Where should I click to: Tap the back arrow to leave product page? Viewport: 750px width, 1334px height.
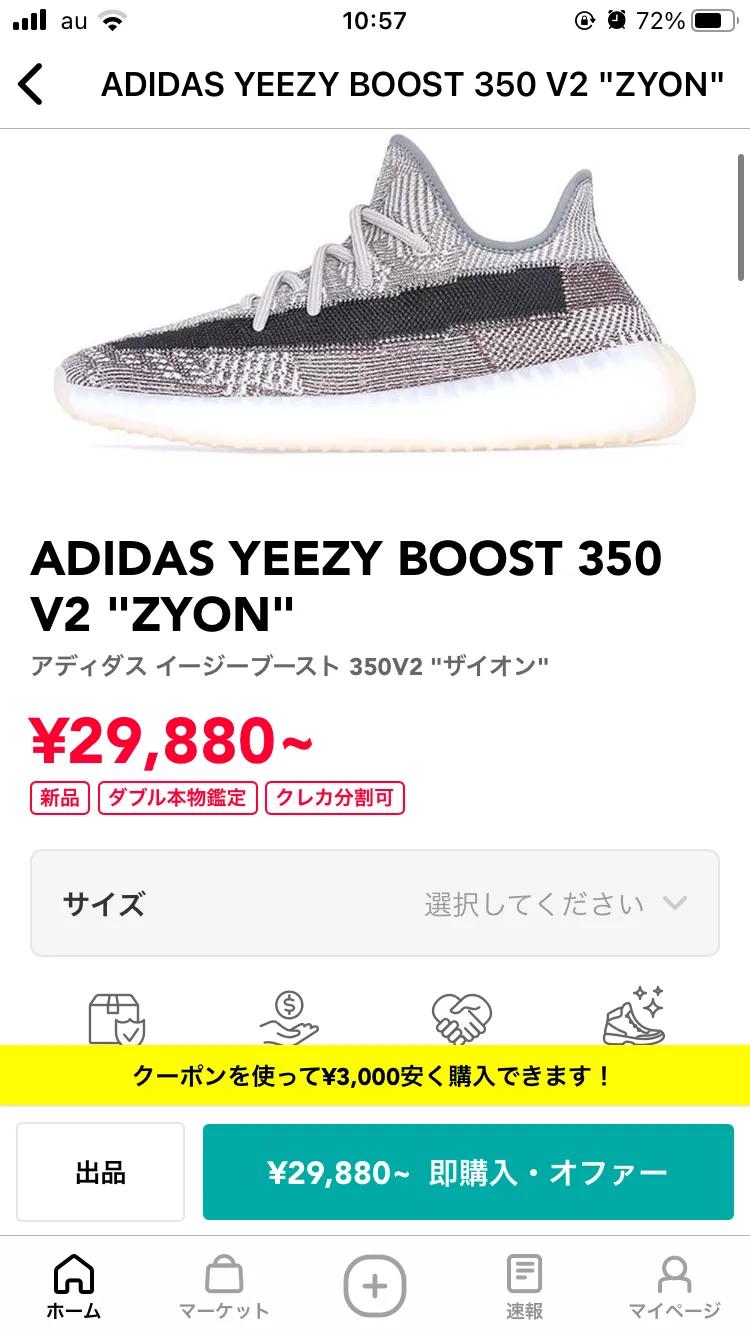[31, 85]
